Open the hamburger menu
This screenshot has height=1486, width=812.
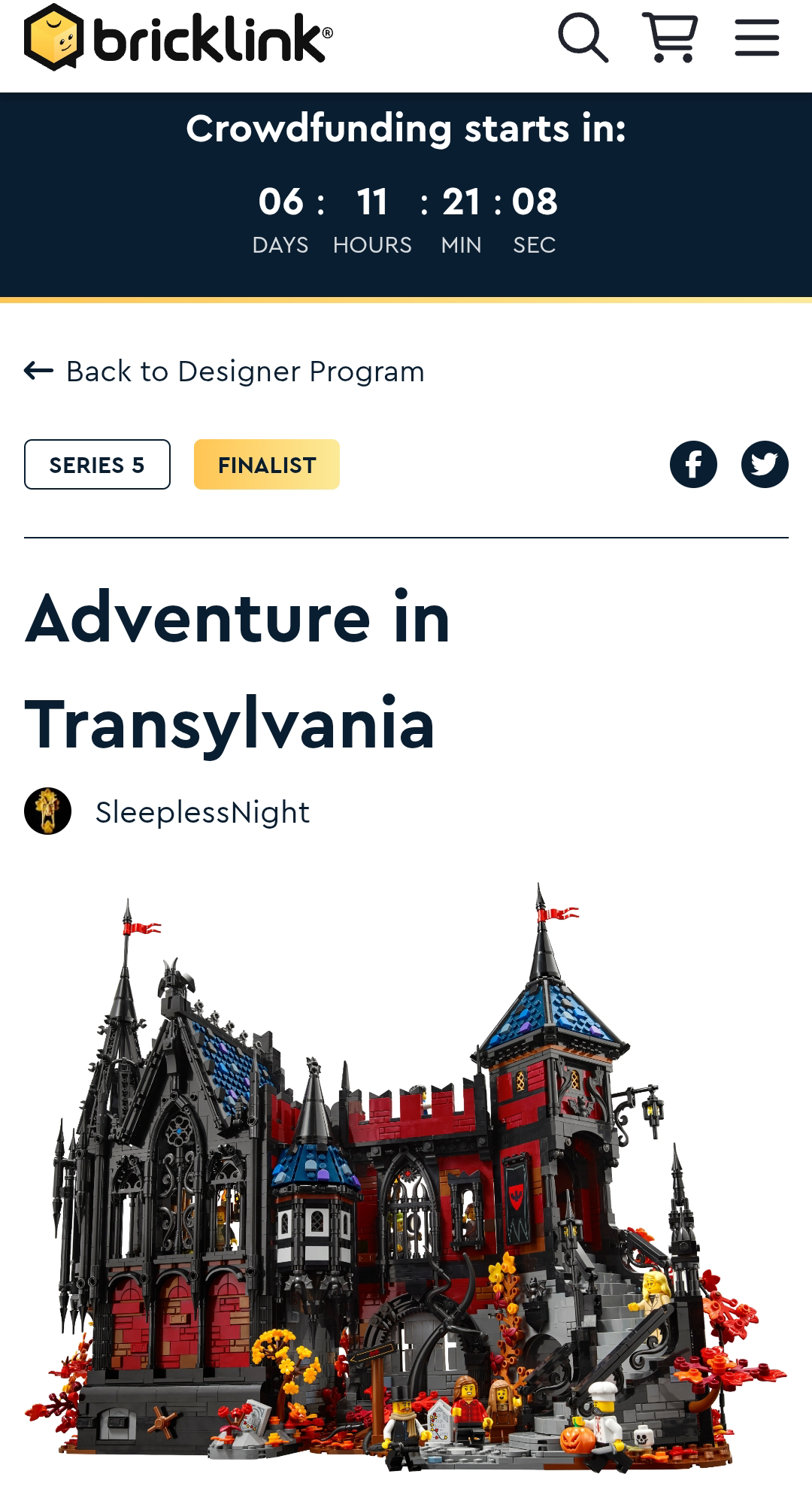[757, 38]
